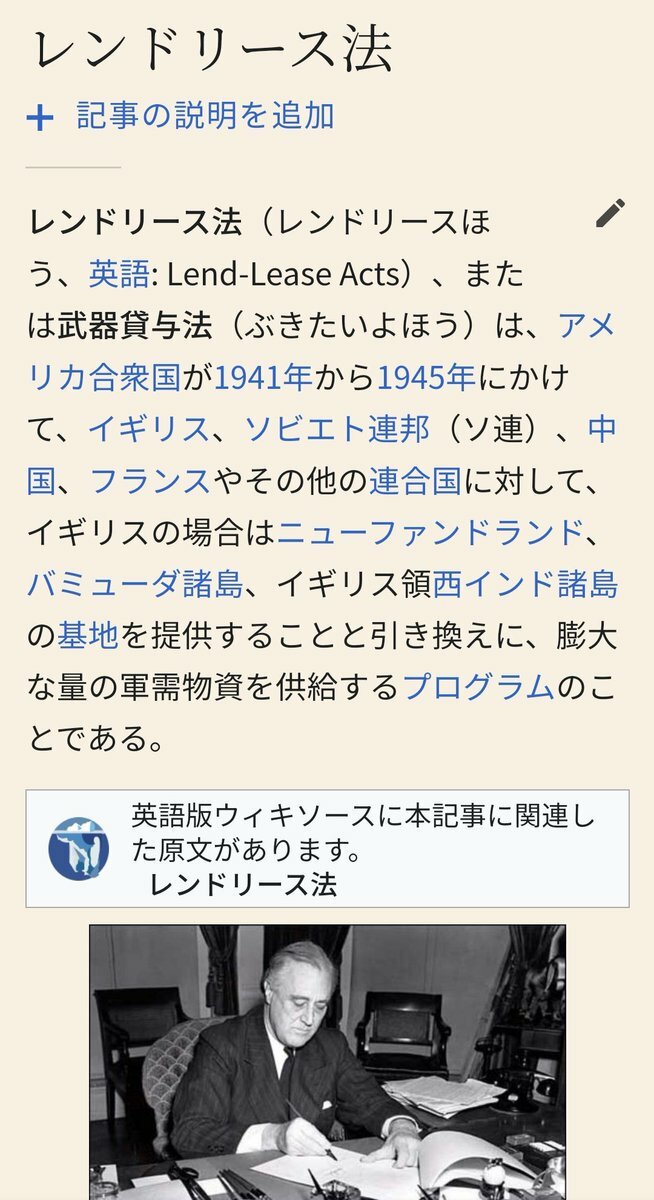654x1200 pixels.
Task: Follow the 連合国 link
Action: [x=414, y=481]
